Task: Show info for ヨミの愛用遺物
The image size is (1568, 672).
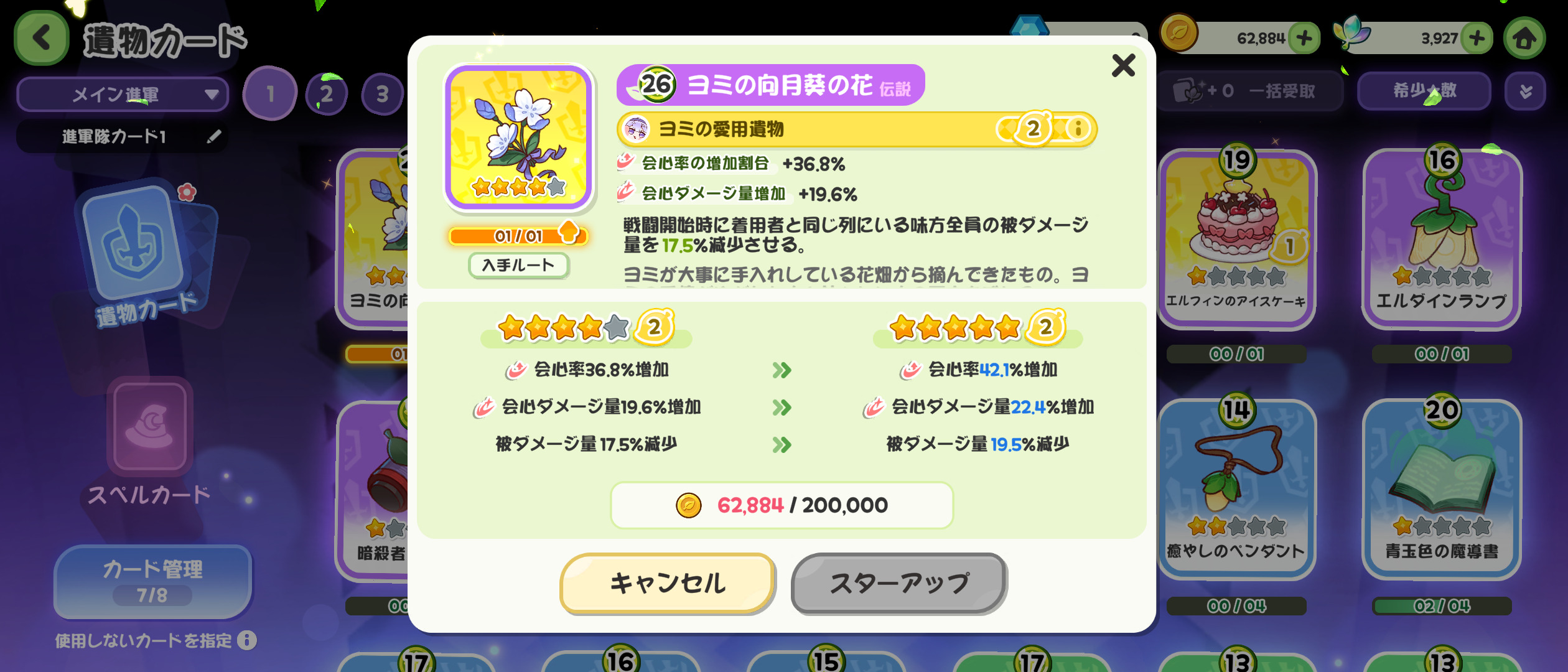Action: [1078, 129]
